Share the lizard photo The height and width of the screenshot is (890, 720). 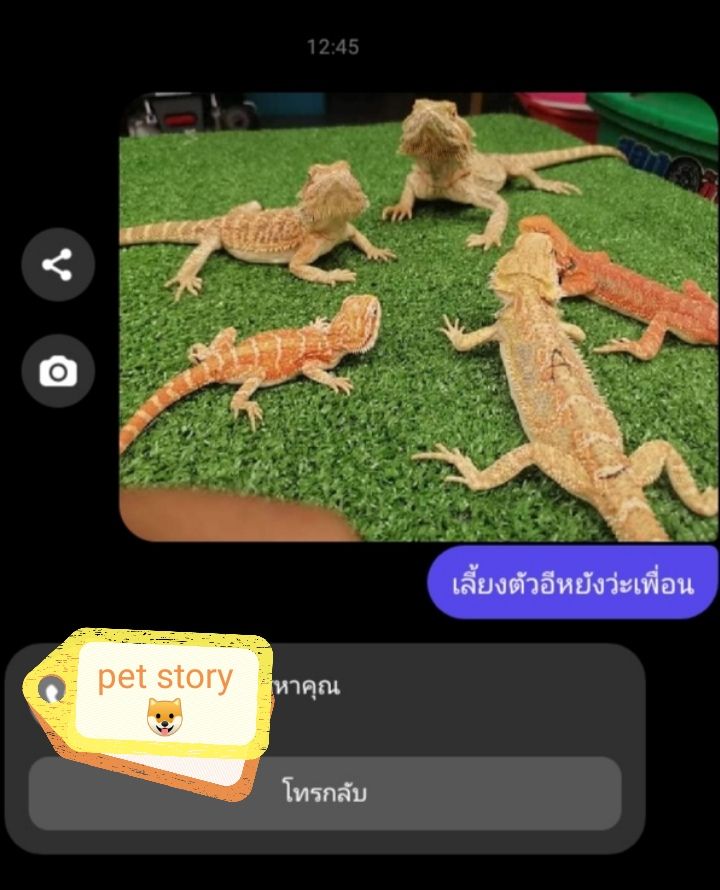coord(58,265)
